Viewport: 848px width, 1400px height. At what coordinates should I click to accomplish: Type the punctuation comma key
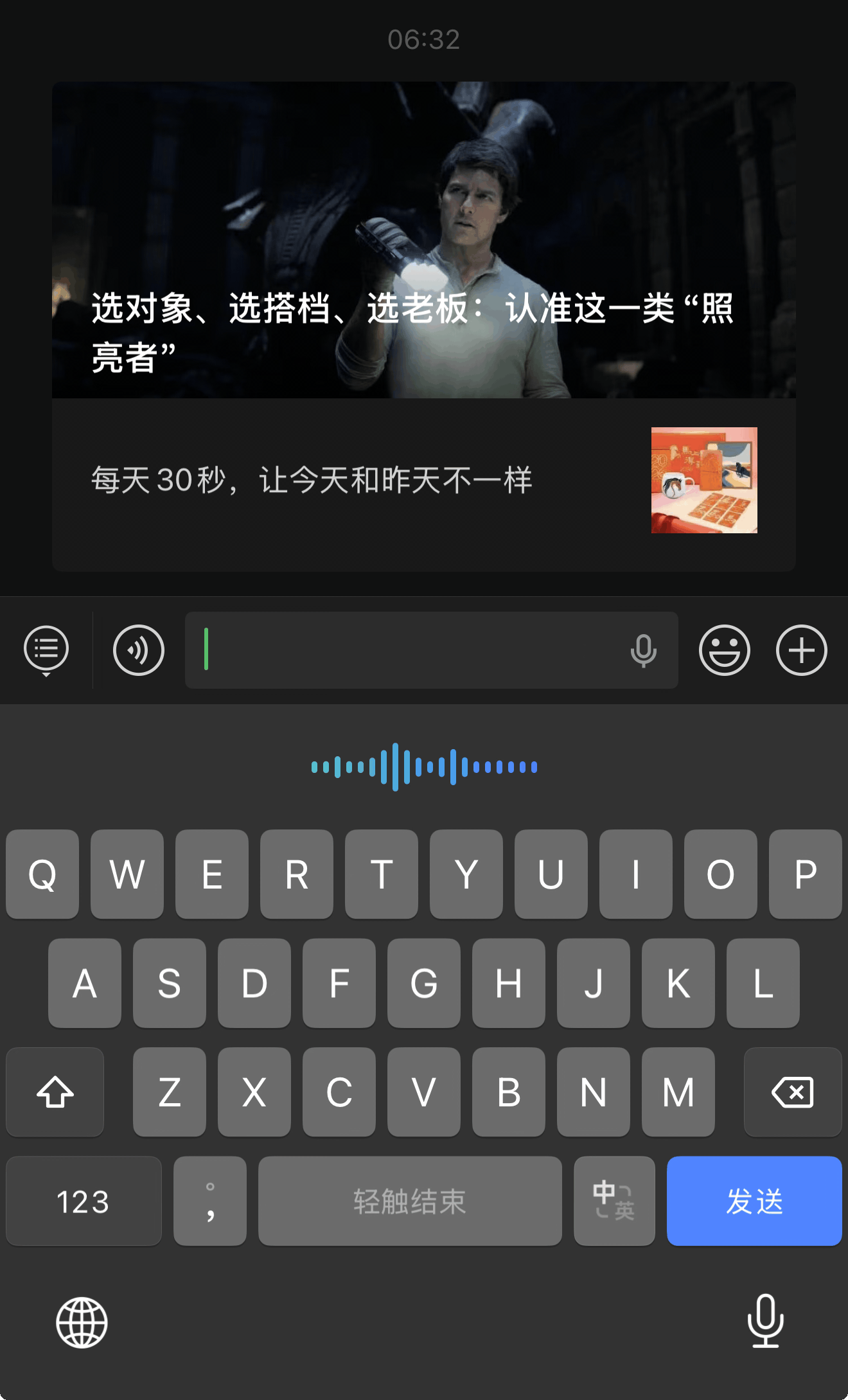click(210, 1201)
